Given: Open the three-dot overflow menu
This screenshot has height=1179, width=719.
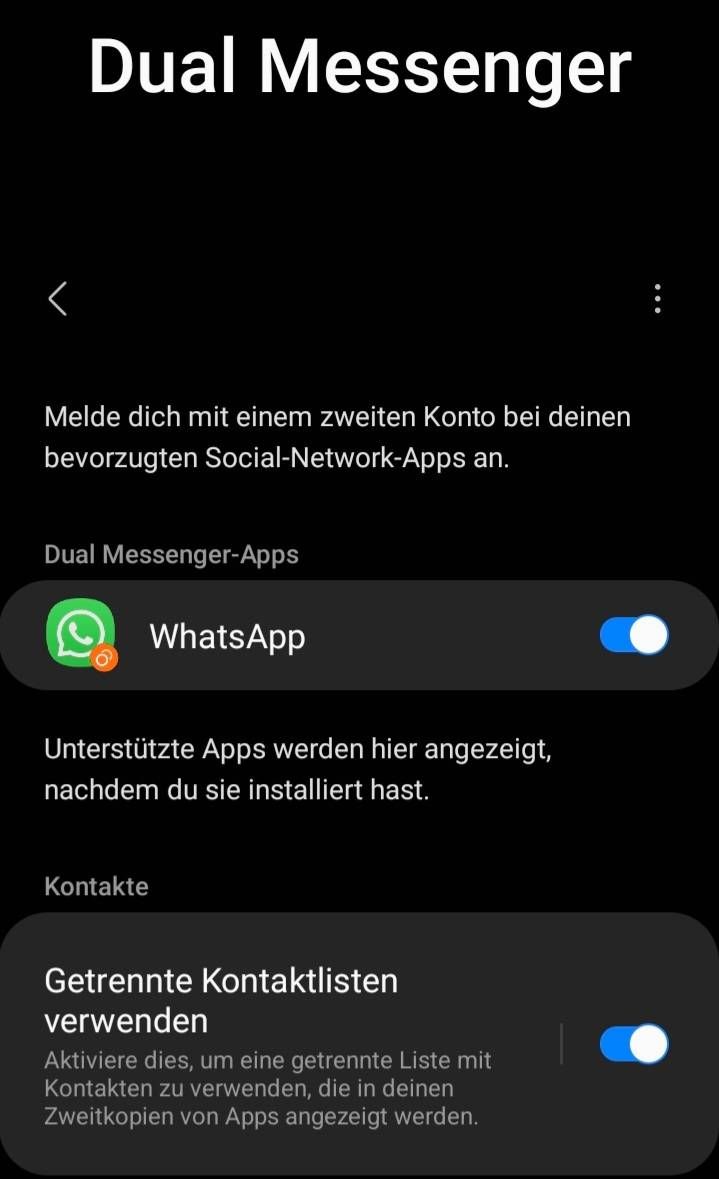Looking at the screenshot, I should [x=657, y=298].
